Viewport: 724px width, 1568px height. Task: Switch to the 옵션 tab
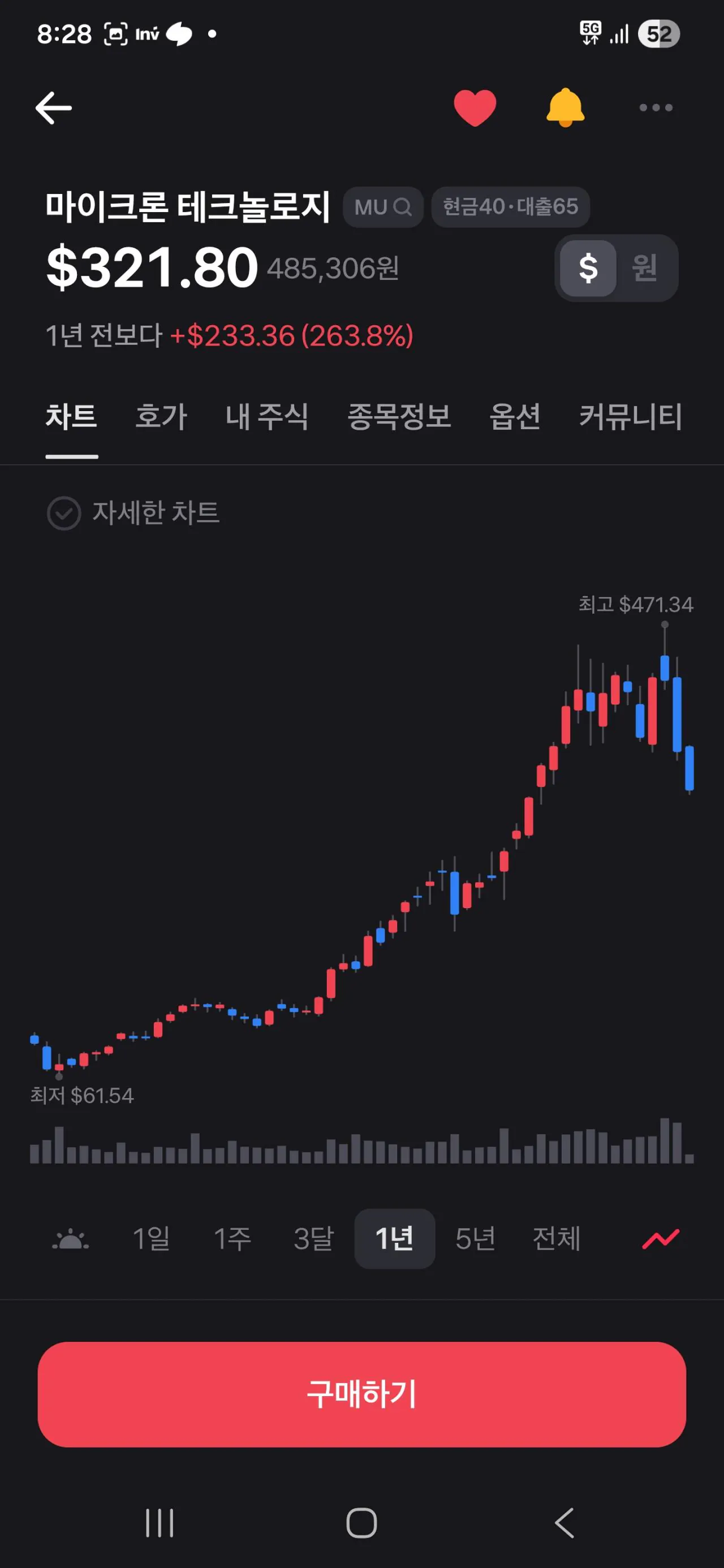(x=515, y=417)
